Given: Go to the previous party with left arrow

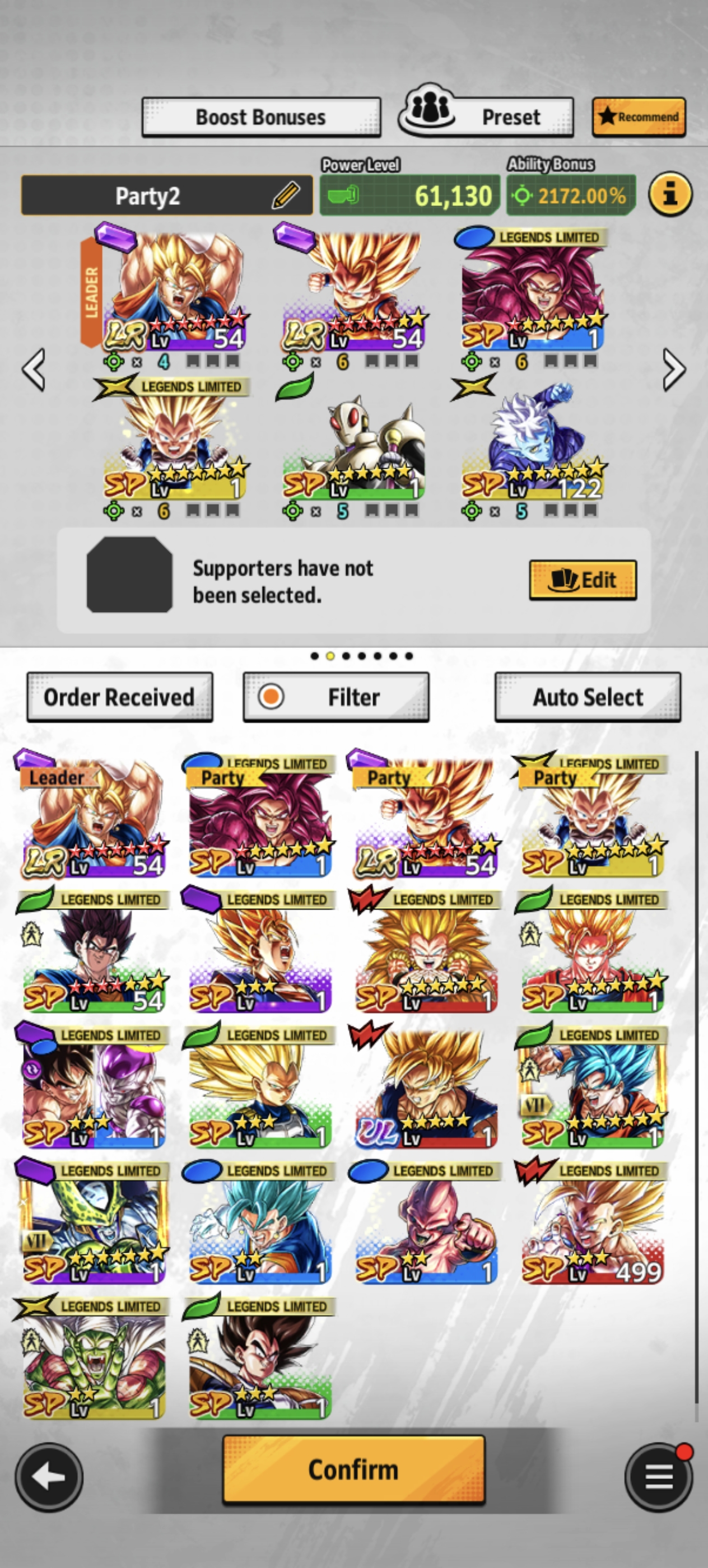Looking at the screenshot, I should point(34,370).
